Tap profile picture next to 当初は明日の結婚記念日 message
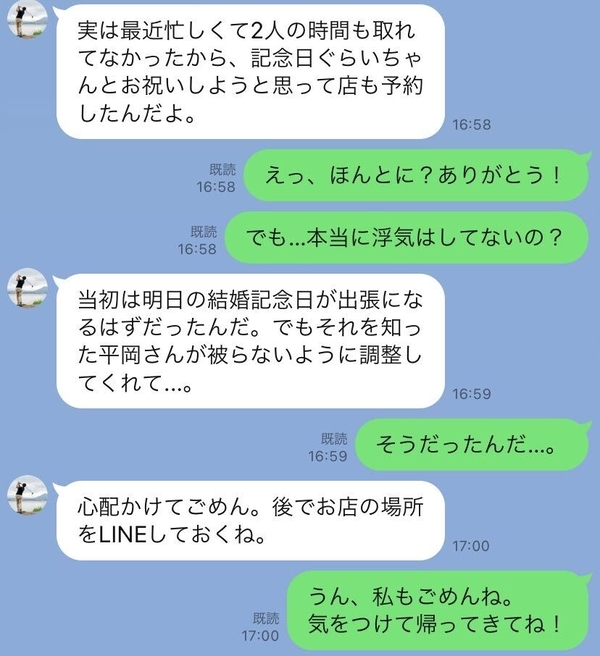 pos(26,289)
